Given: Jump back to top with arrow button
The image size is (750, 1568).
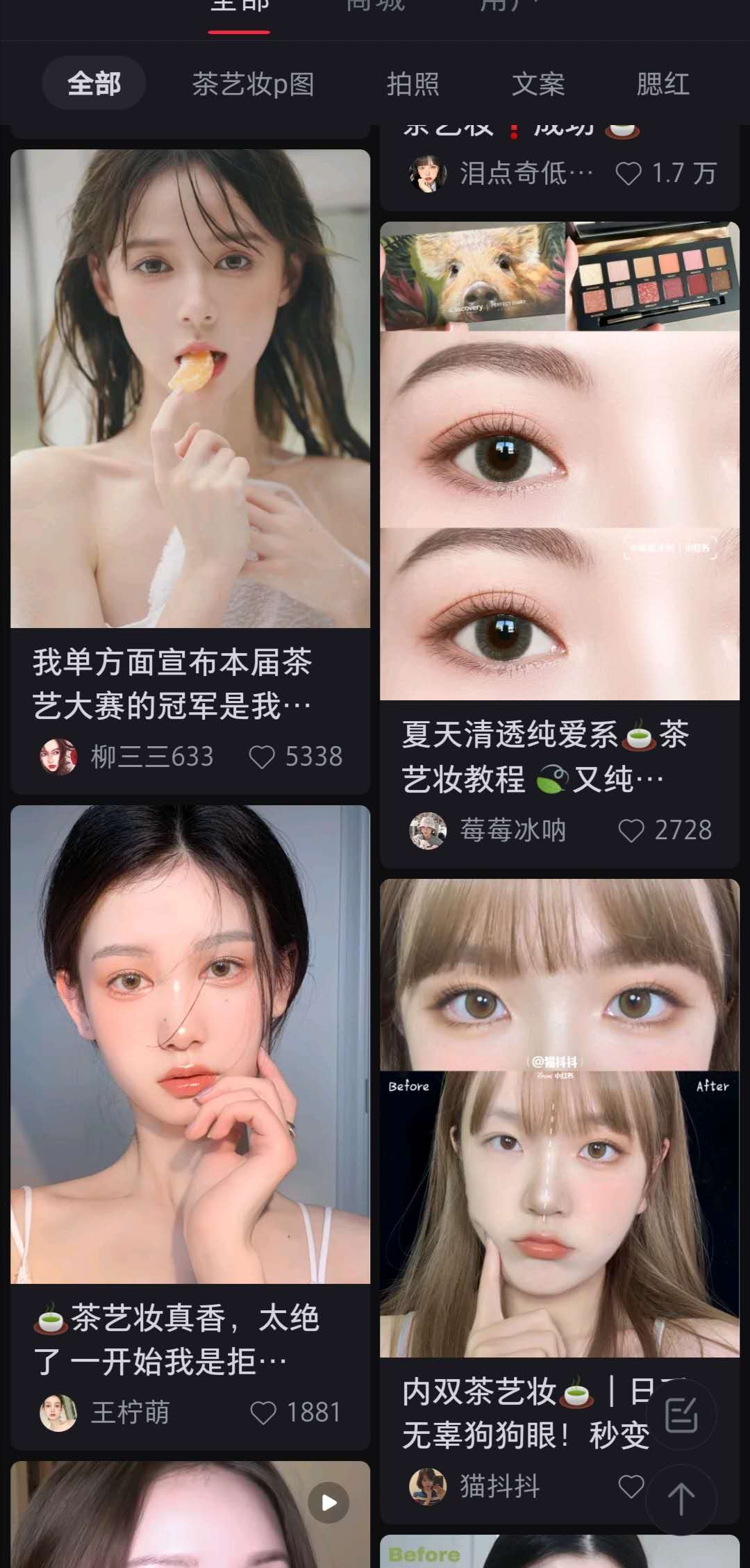Looking at the screenshot, I should [681, 1499].
